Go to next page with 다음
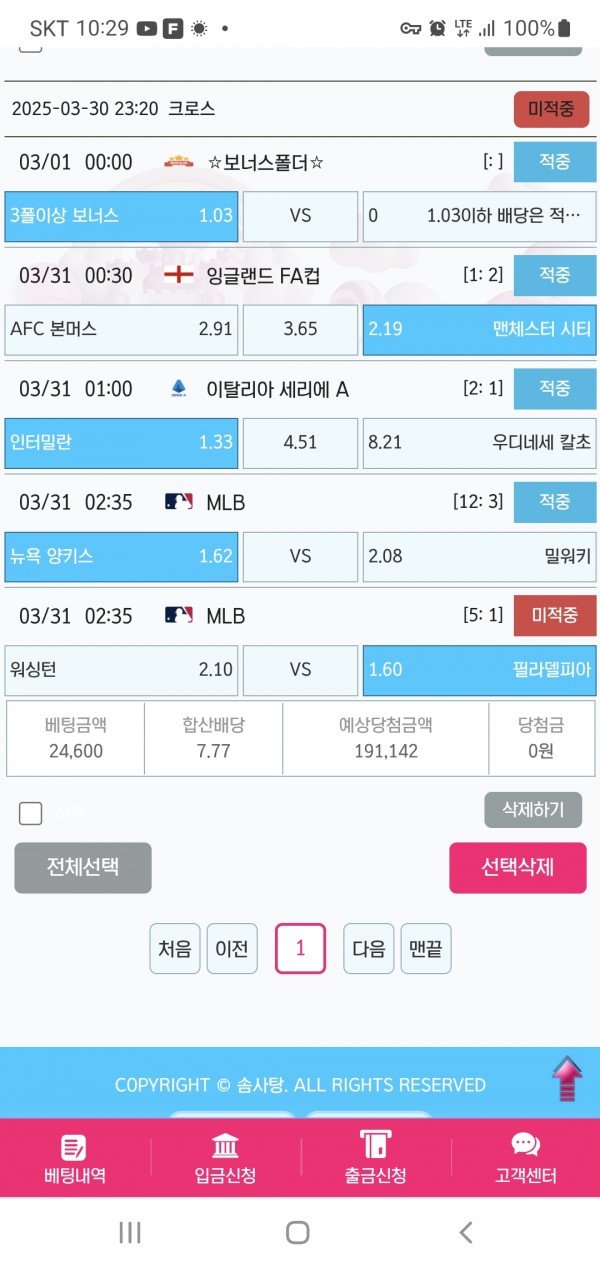Screen dimensions: 600x1267 [x=368, y=948]
